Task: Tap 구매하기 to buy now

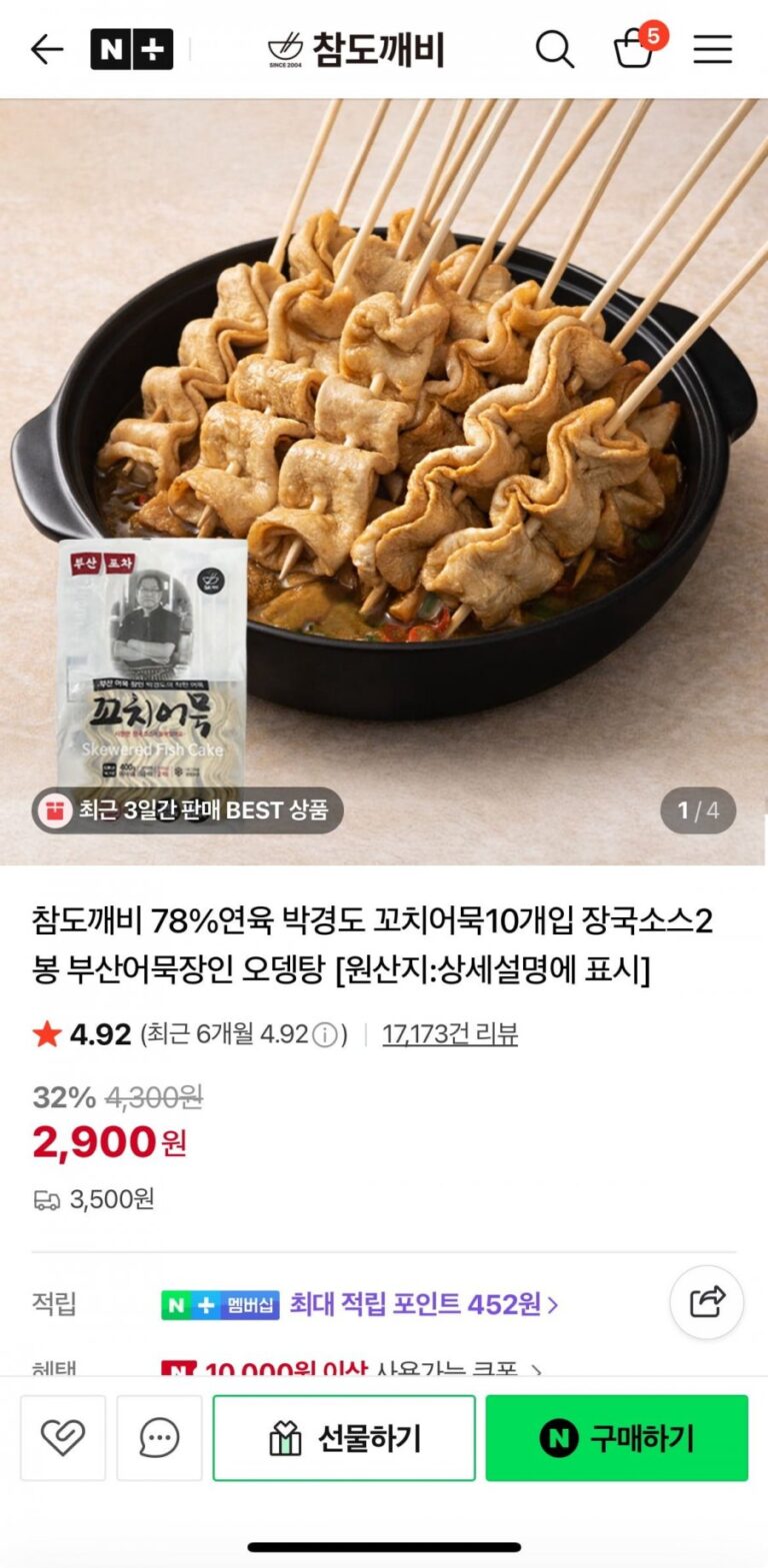Action: (617, 1438)
